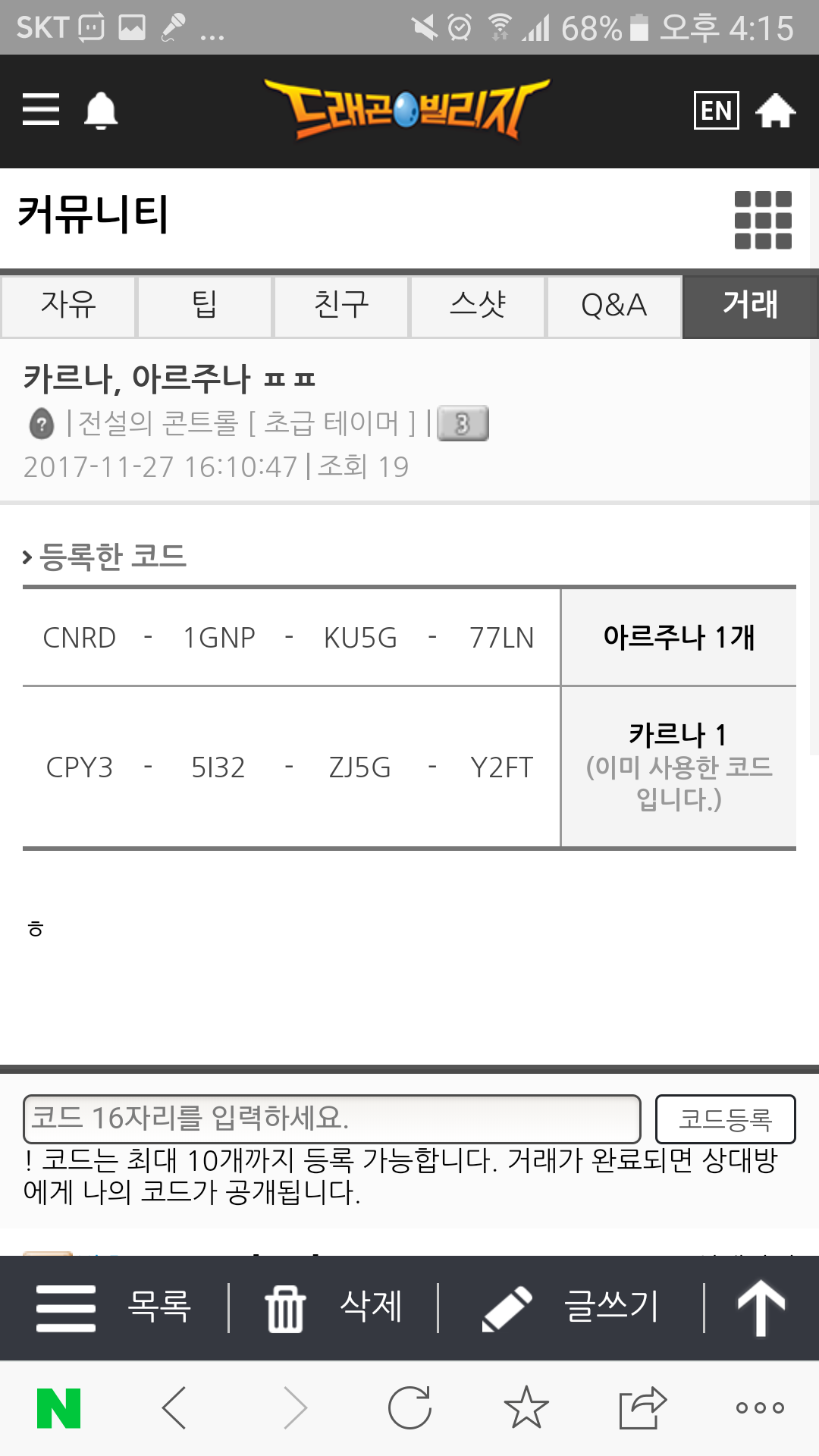Return to the post list via 목록
This screenshot has width=819, height=1456.
tap(114, 1307)
